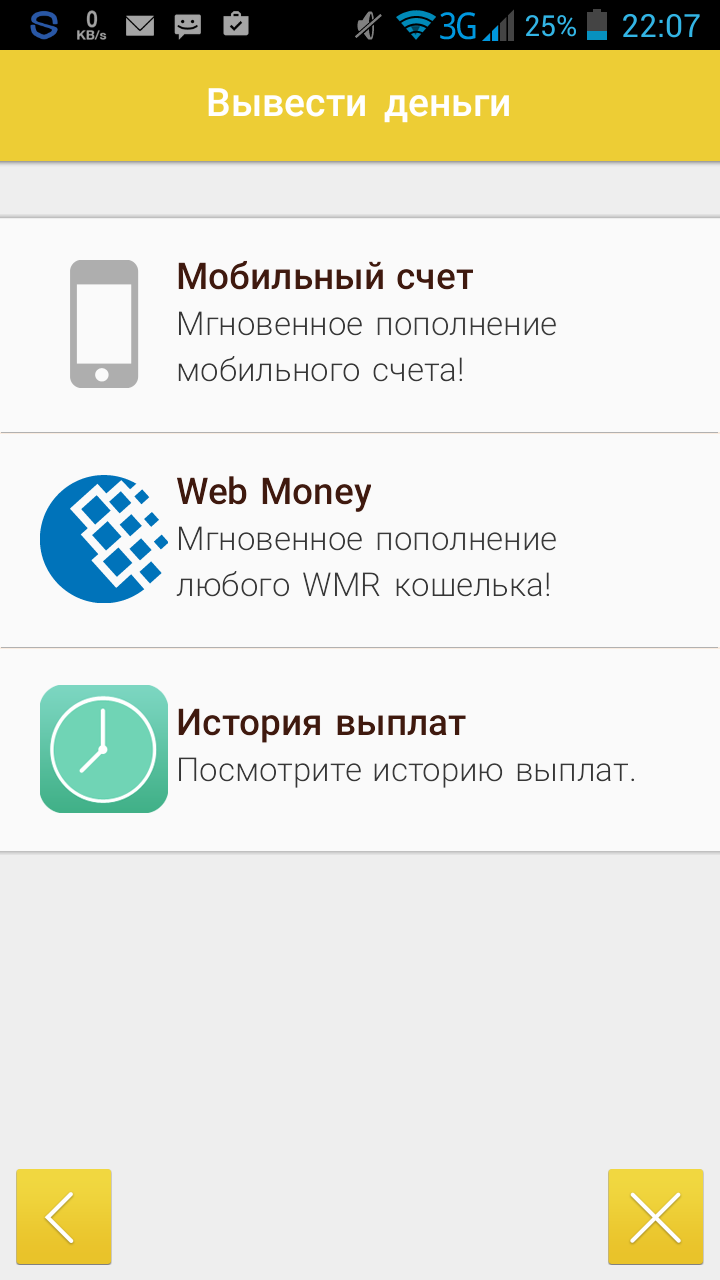
Task: Go back with the yellow arrow button
Action: 63,1217
